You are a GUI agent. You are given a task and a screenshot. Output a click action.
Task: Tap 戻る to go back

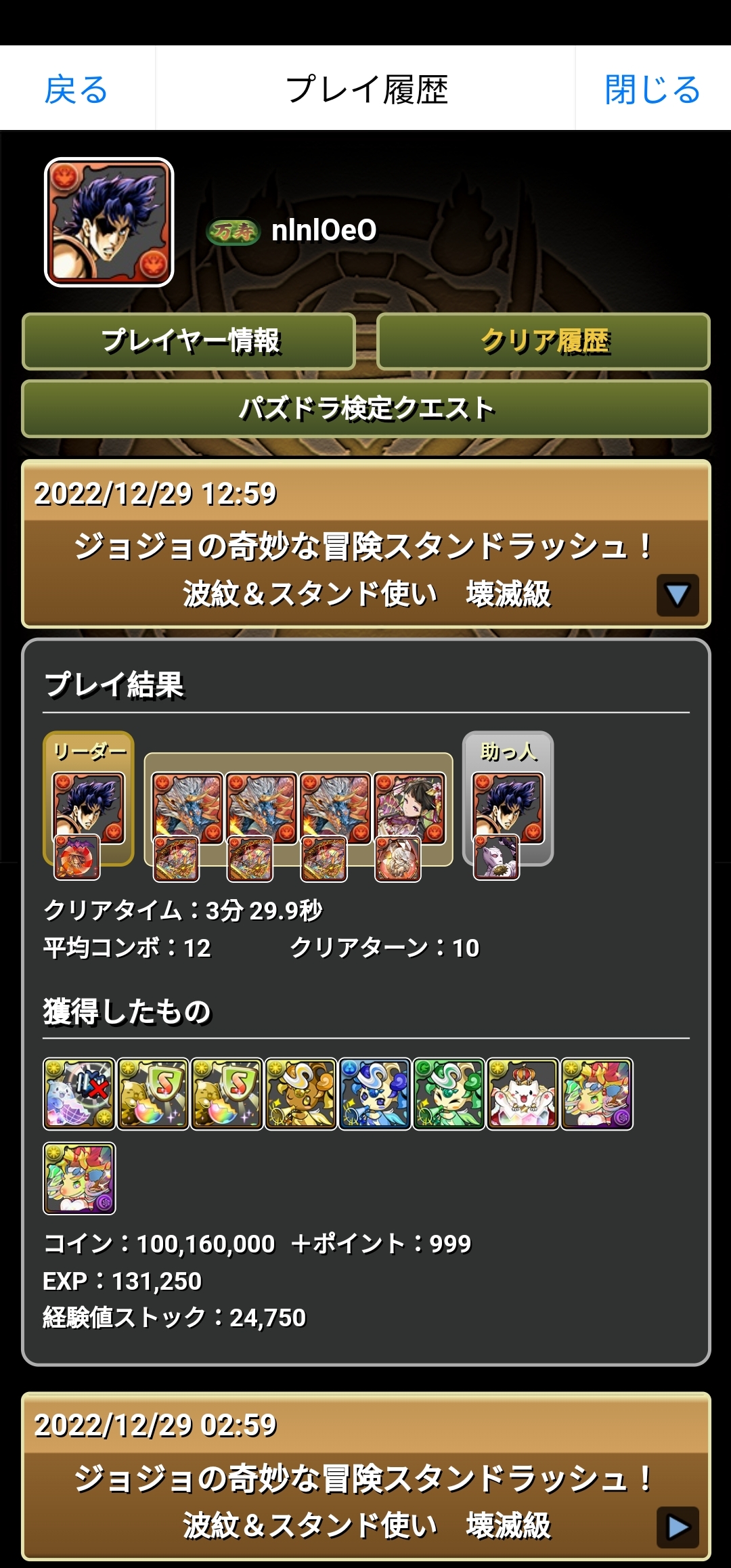[x=76, y=89]
